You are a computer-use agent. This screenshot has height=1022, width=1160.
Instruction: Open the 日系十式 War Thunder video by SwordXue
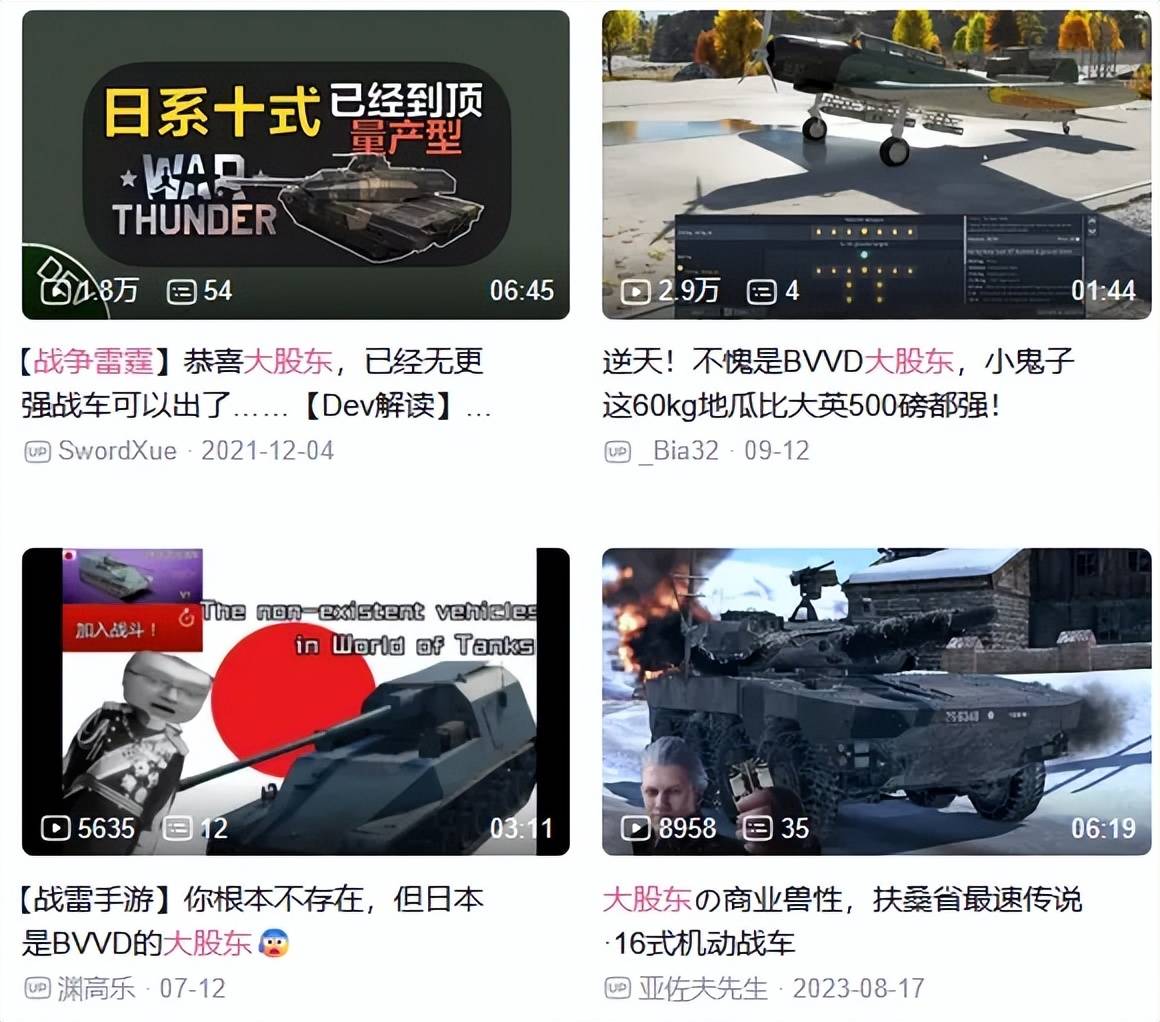click(295, 165)
